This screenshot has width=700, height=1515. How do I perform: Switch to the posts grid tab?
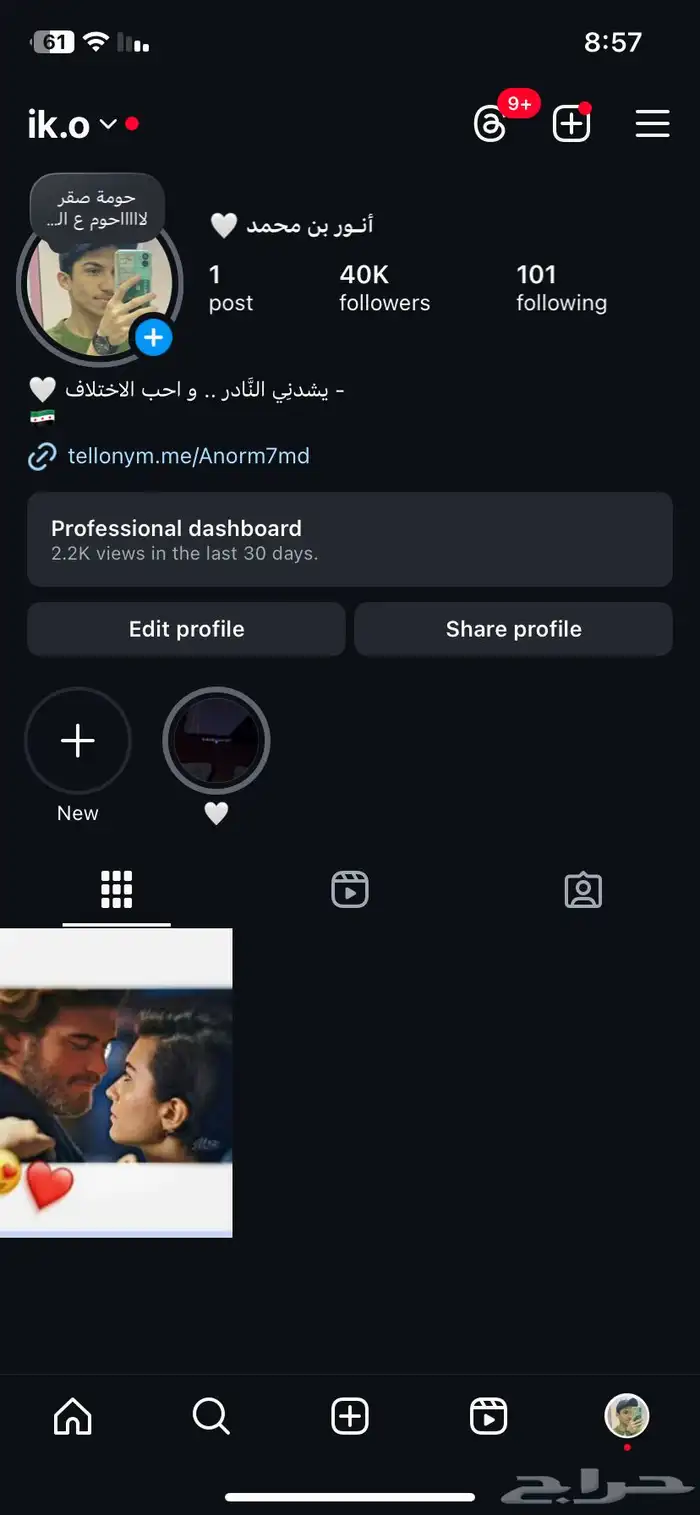coord(116,889)
